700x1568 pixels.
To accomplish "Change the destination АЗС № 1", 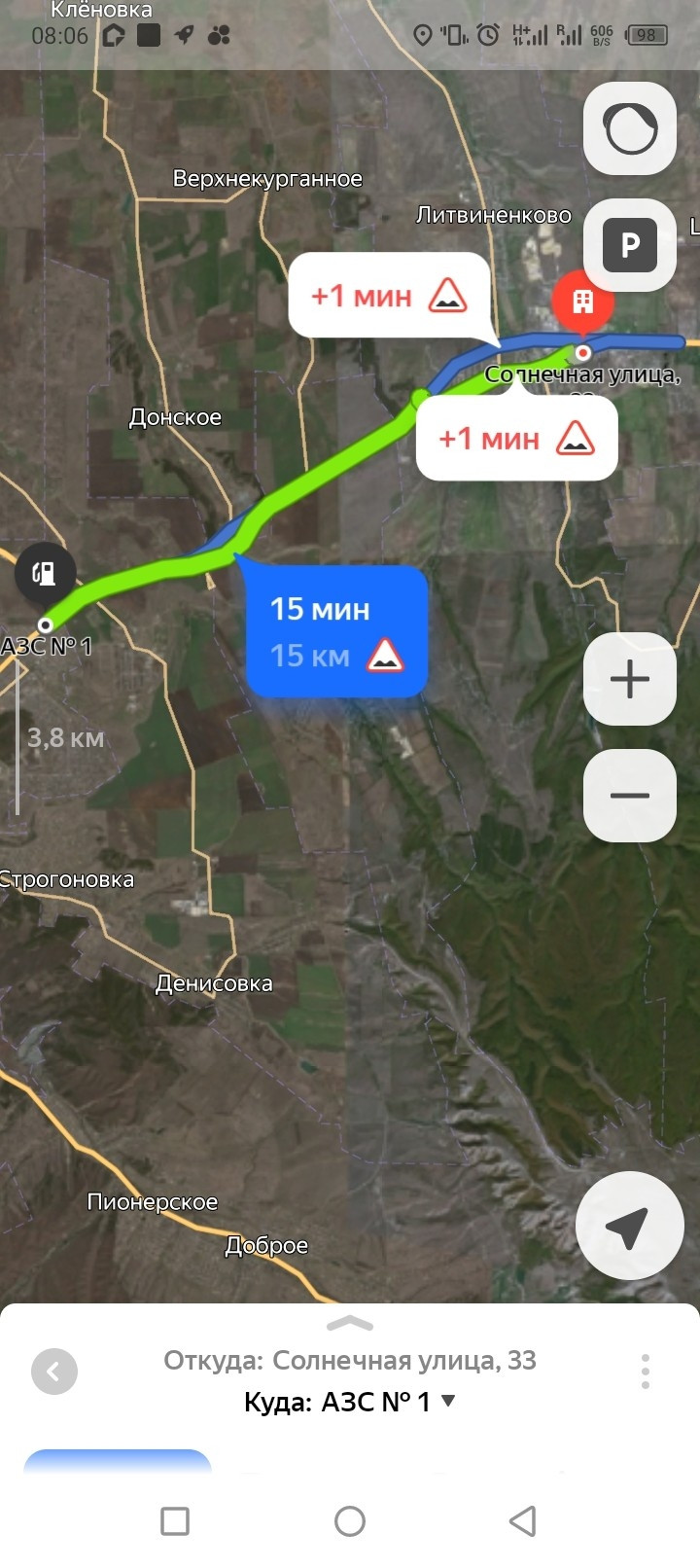I will [x=350, y=1402].
